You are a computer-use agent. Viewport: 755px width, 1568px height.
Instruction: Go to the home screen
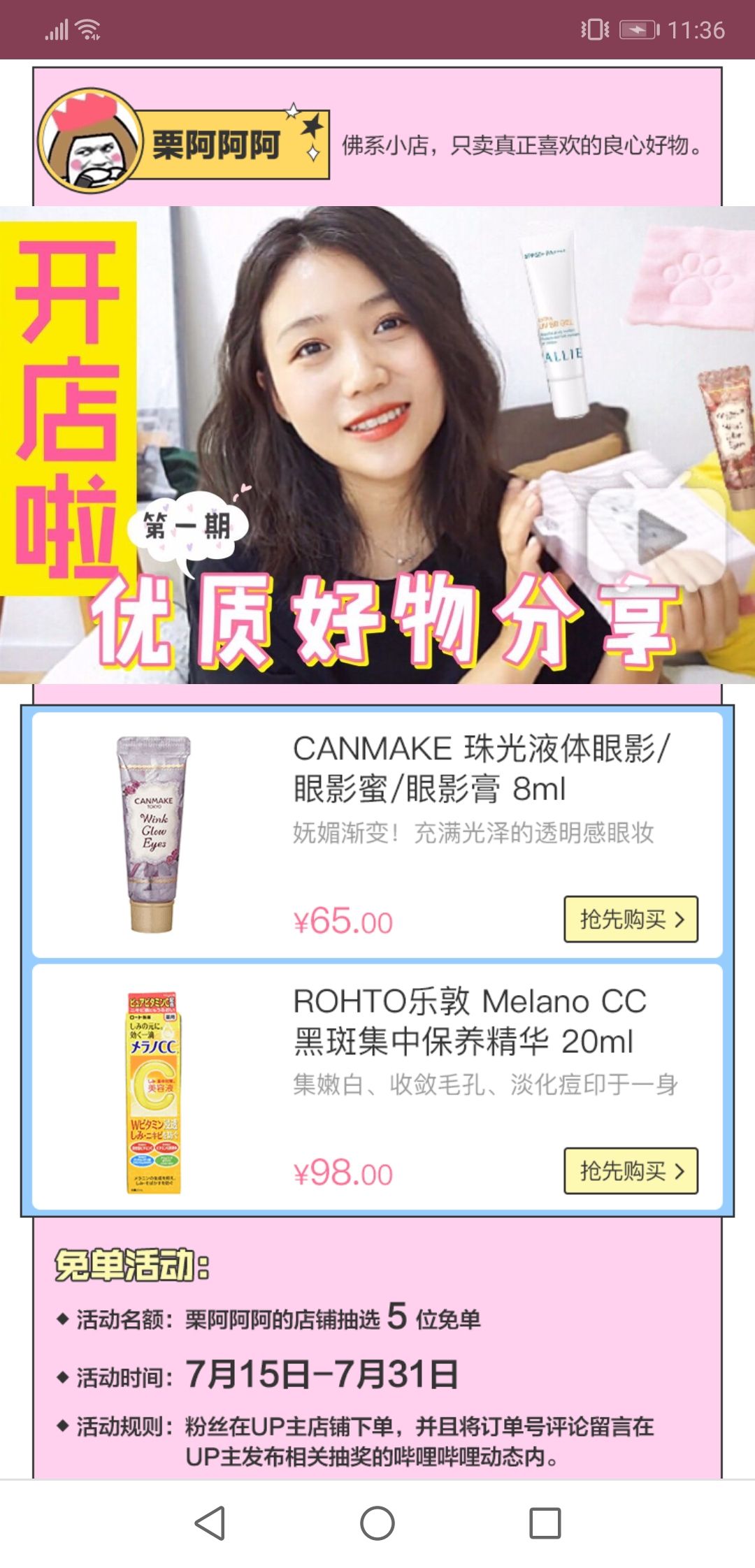point(377,1523)
